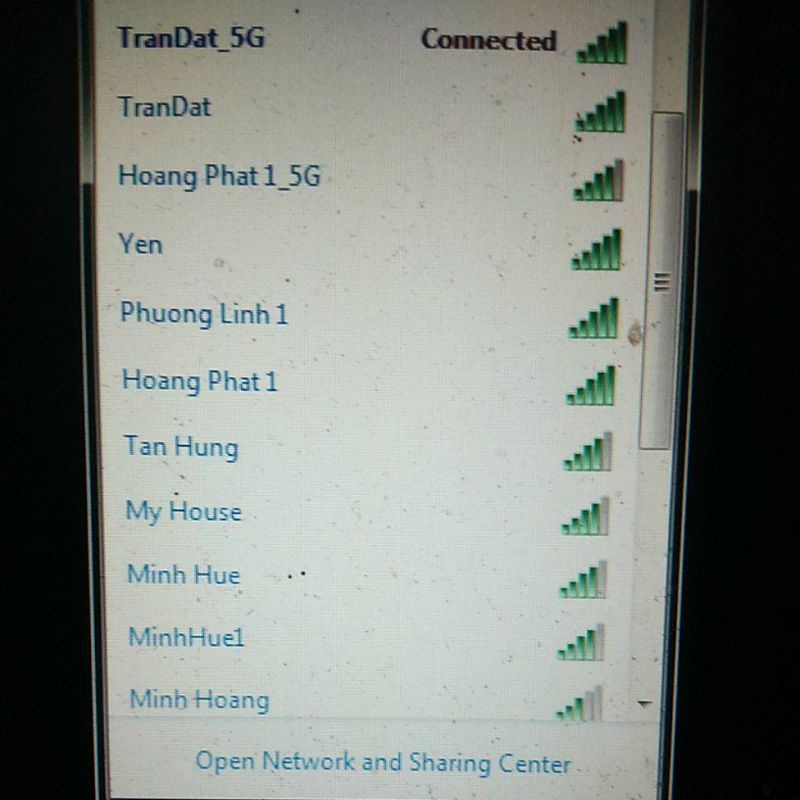
Task: Click the scrollbar down arrow
Action: (x=645, y=704)
